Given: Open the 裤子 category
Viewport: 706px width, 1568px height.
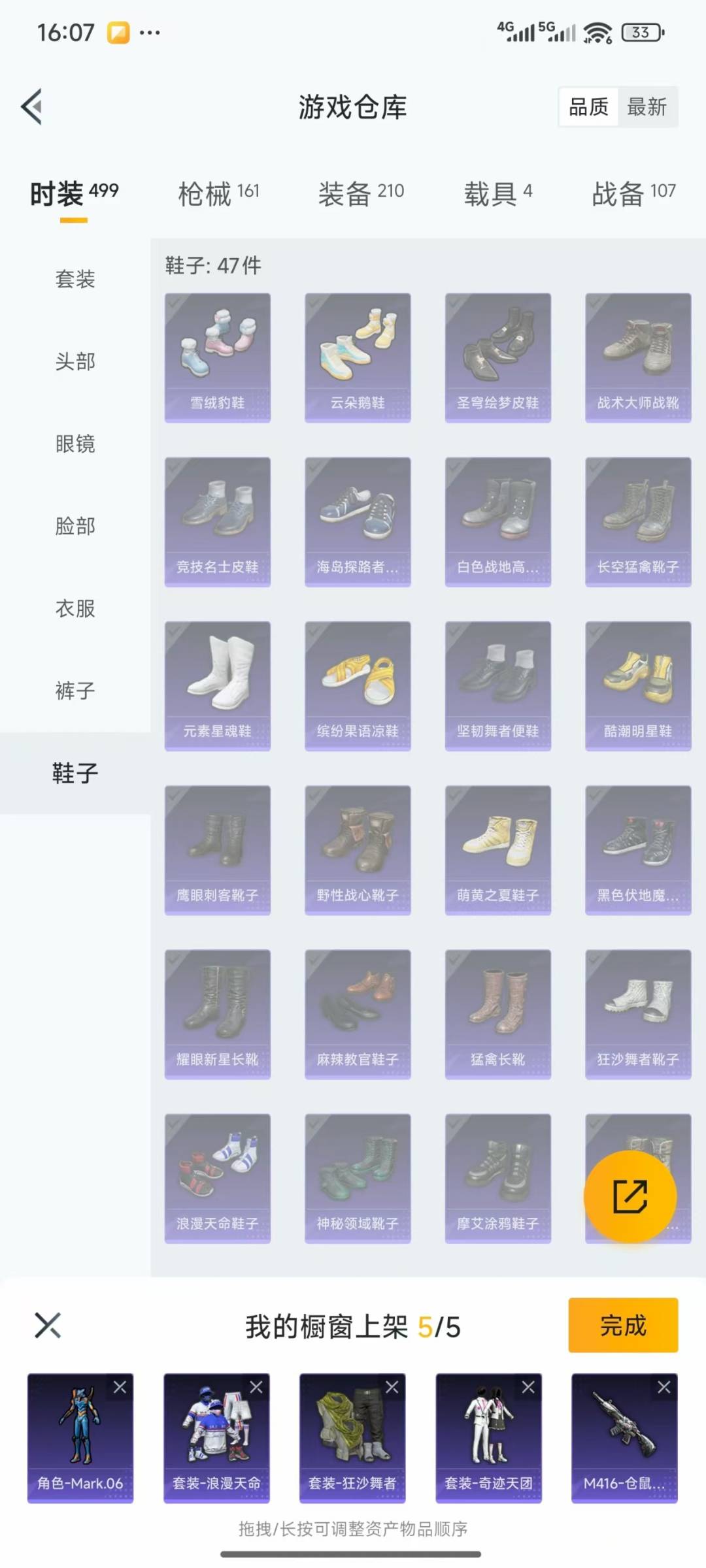Looking at the screenshot, I should pos(75,691).
